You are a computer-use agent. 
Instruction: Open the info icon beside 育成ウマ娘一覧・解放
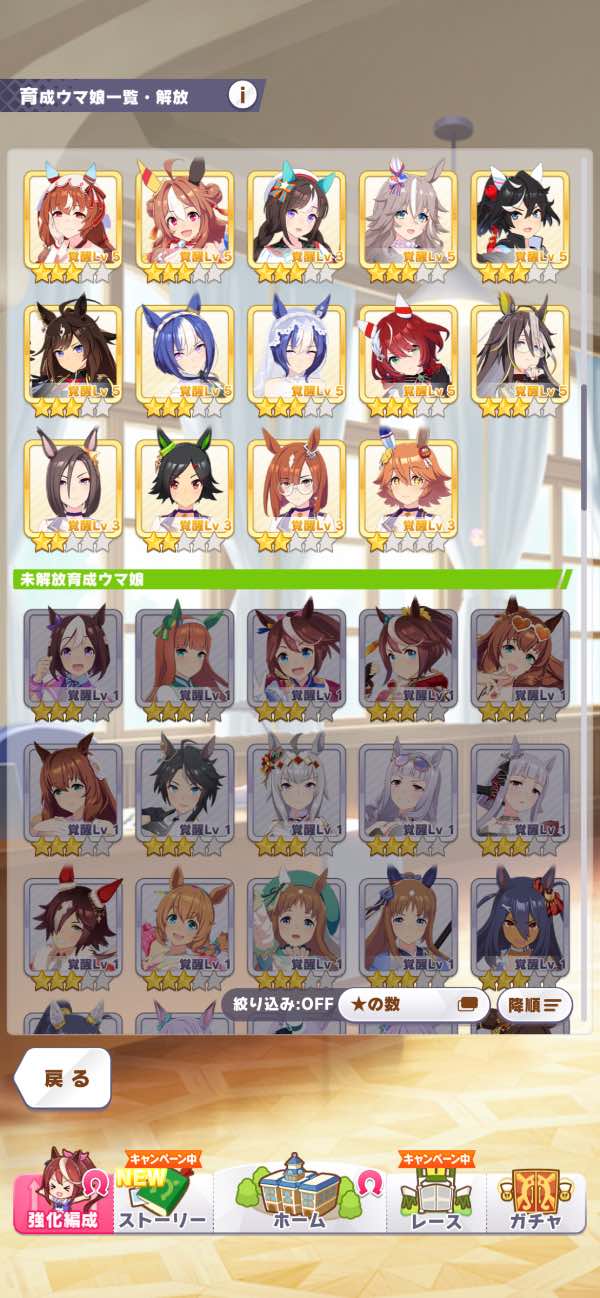coord(242,95)
